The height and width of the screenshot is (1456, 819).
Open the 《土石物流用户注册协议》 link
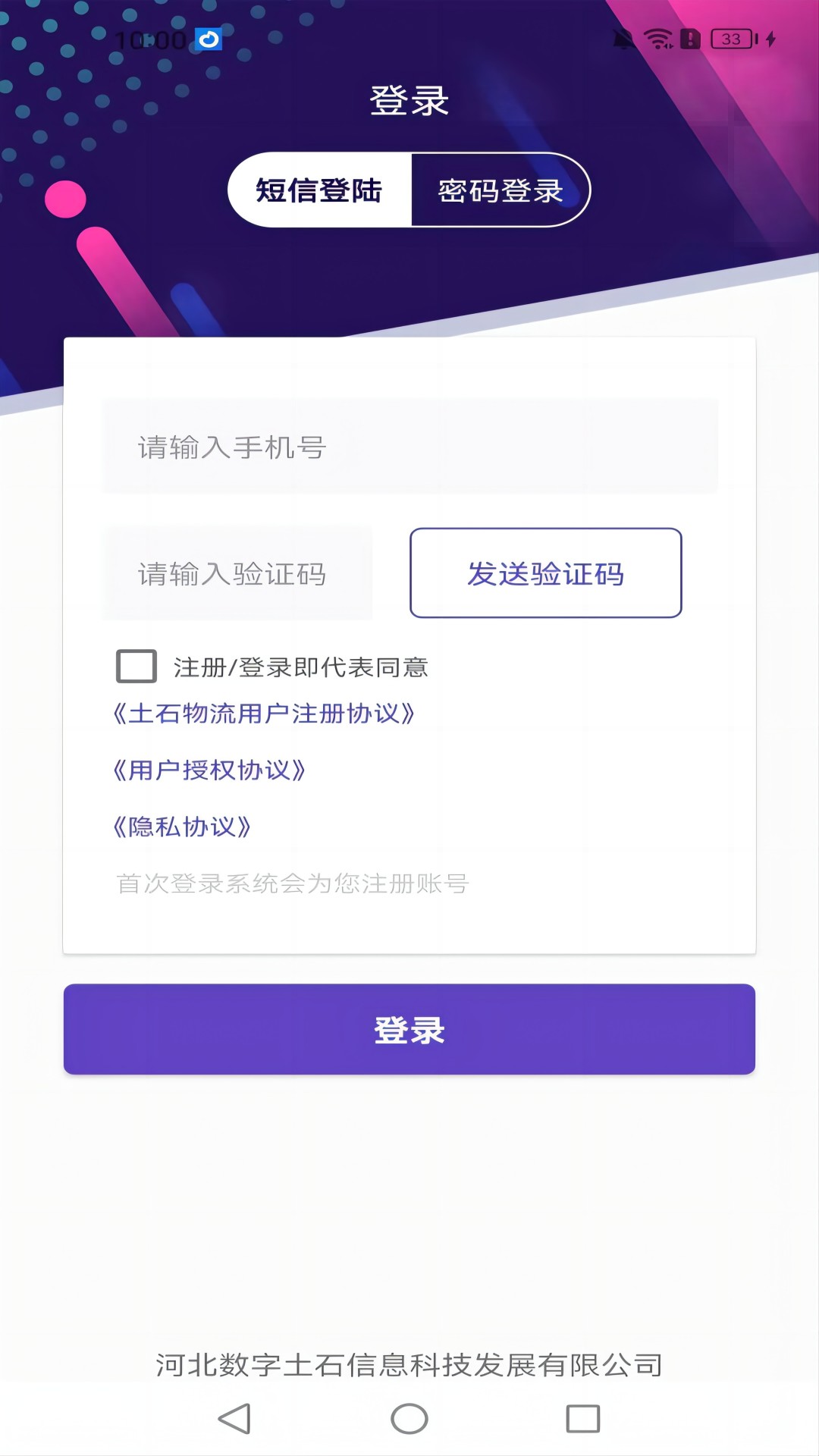coord(263,714)
